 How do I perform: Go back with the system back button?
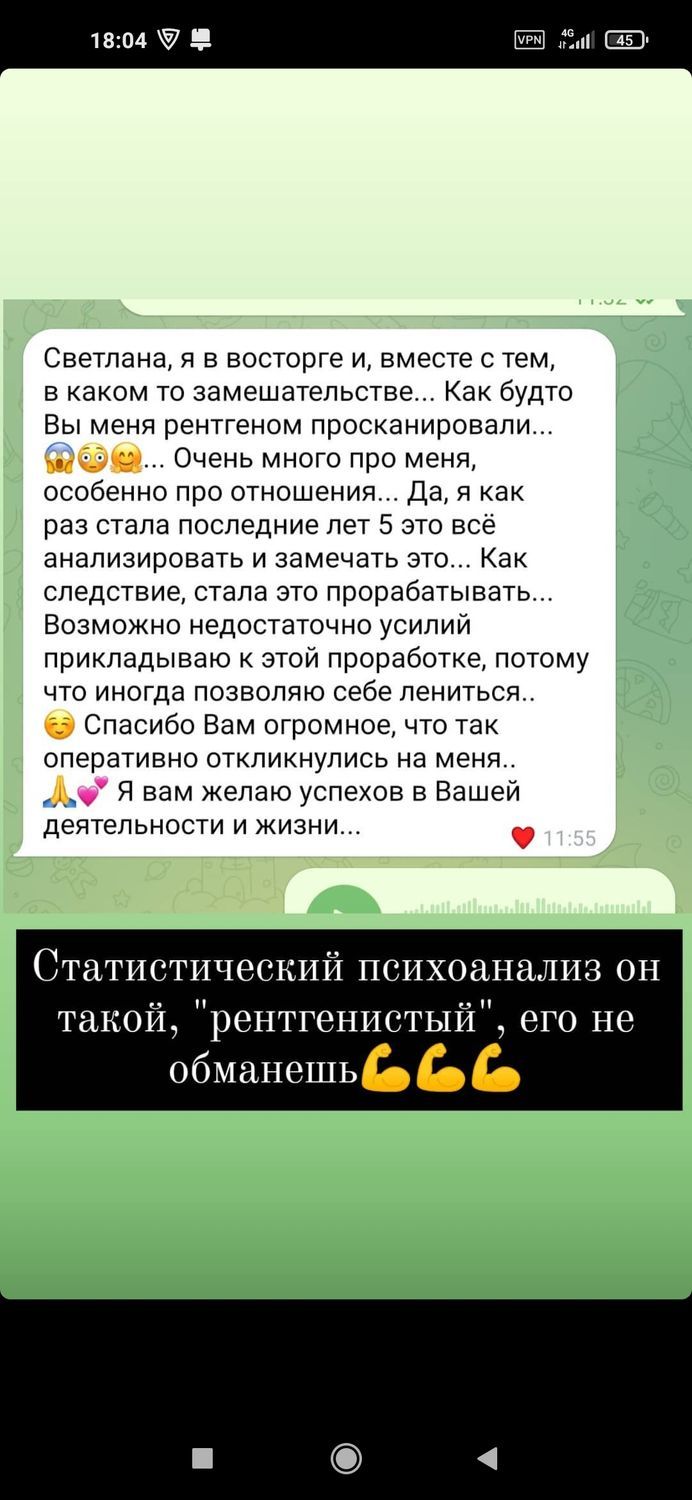point(488,1459)
